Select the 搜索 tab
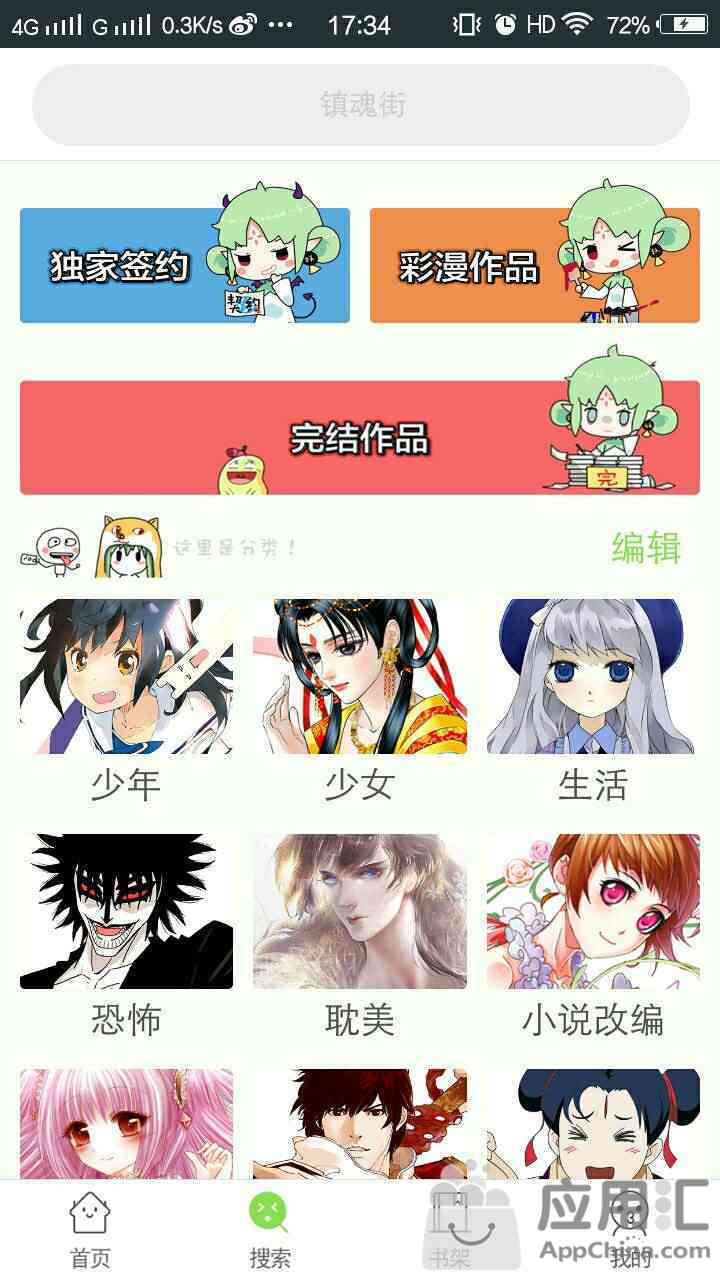The height and width of the screenshot is (1280, 720). [x=270, y=1231]
